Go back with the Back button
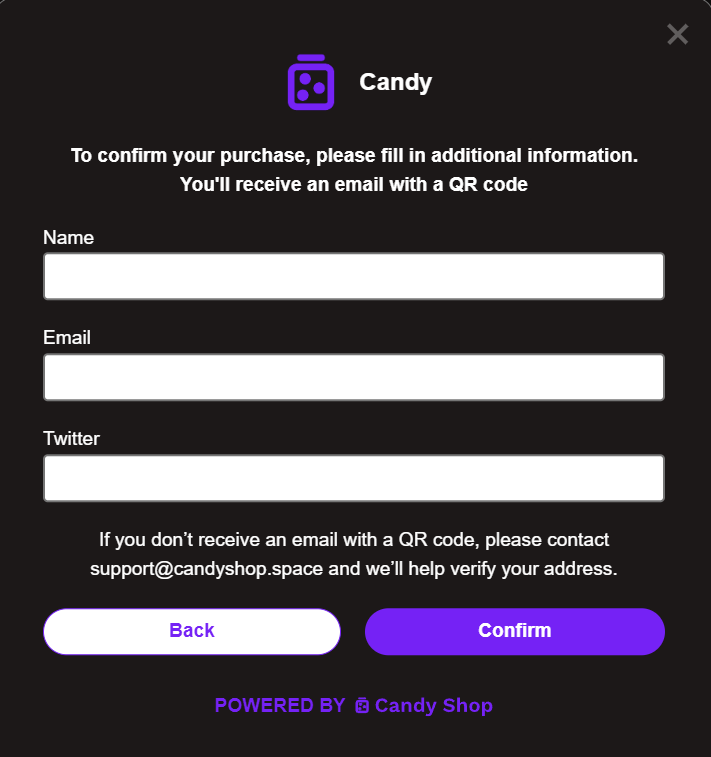Viewport: 711px width, 757px height. (x=192, y=631)
